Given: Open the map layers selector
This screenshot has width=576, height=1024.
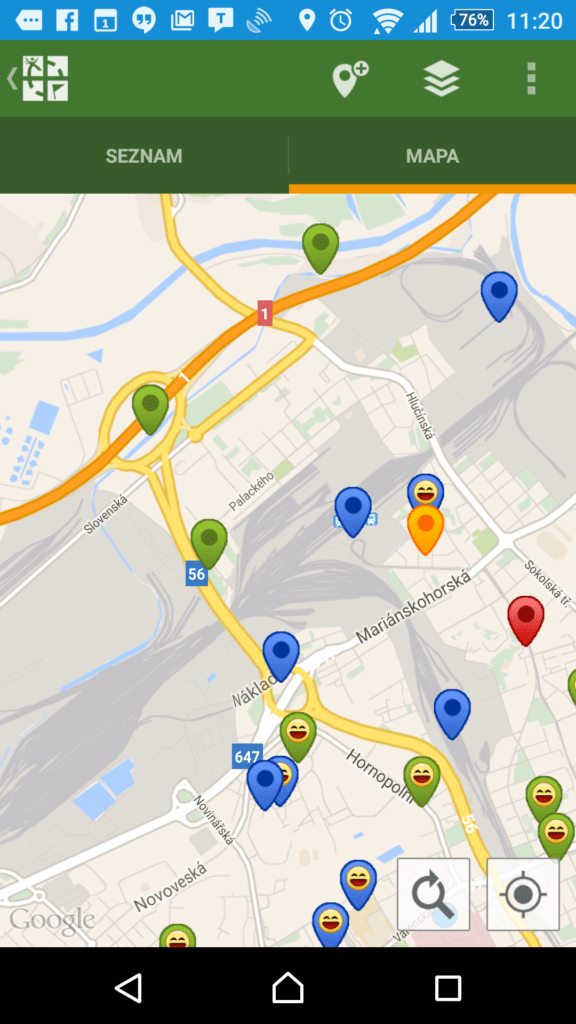Looking at the screenshot, I should [x=441, y=79].
